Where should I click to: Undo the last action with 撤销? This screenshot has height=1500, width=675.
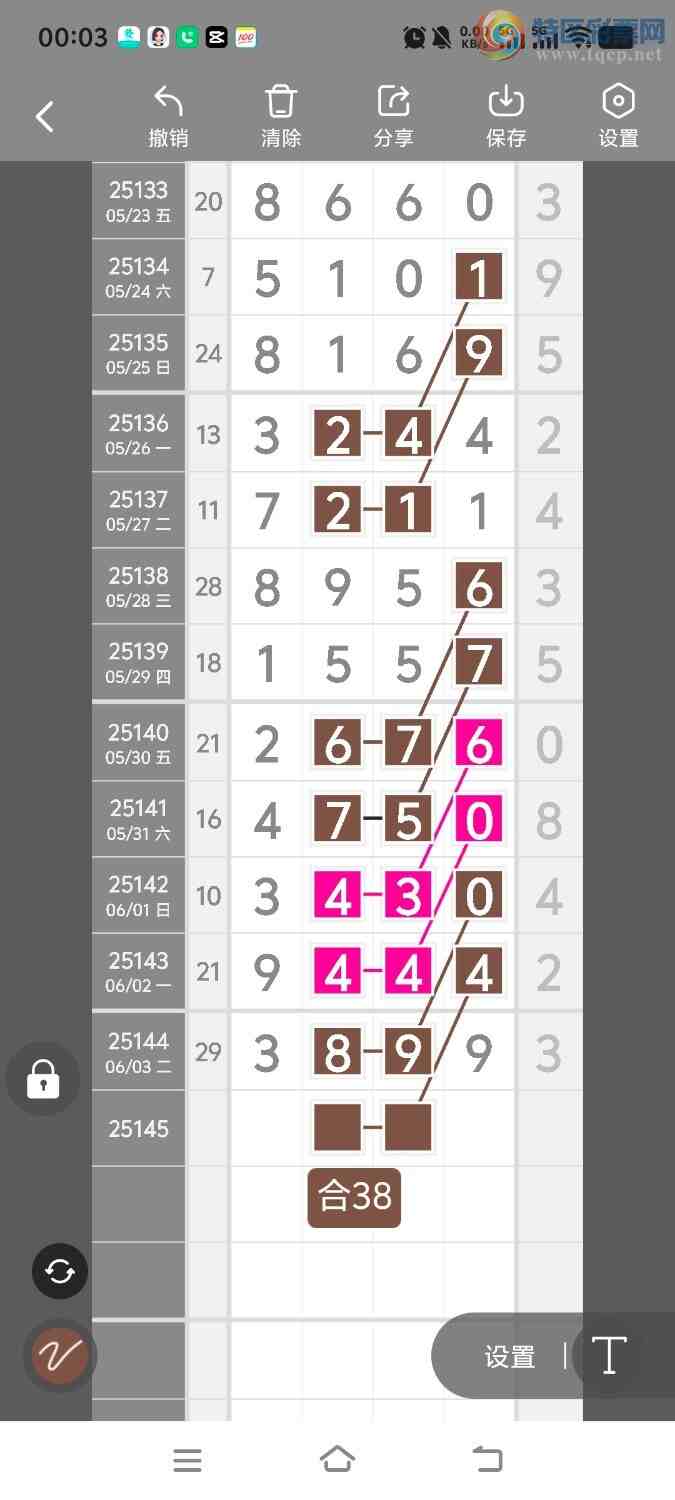point(168,117)
